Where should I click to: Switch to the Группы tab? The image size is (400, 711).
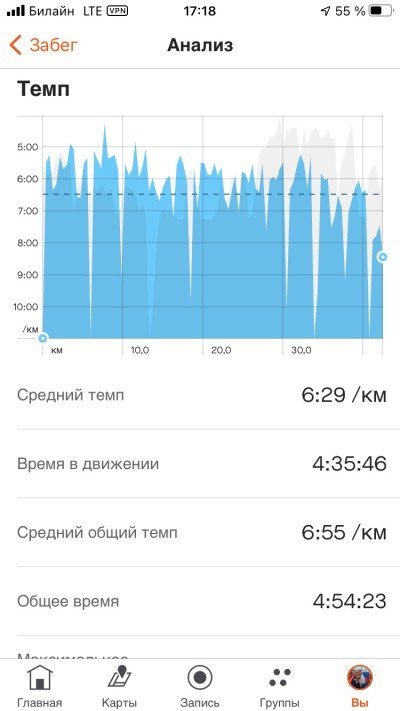point(280,685)
